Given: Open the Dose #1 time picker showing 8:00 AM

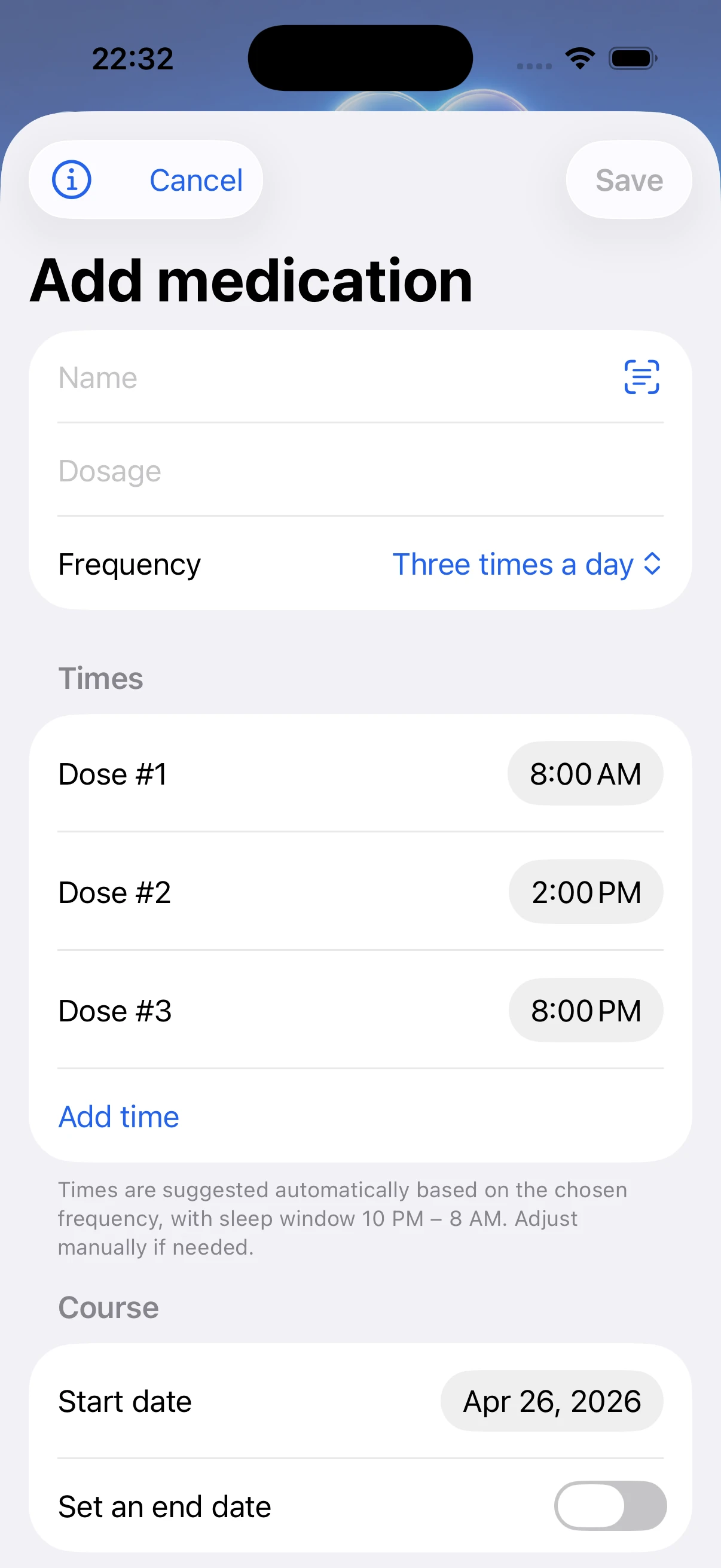Looking at the screenshot, I should (x=585, y=774).
